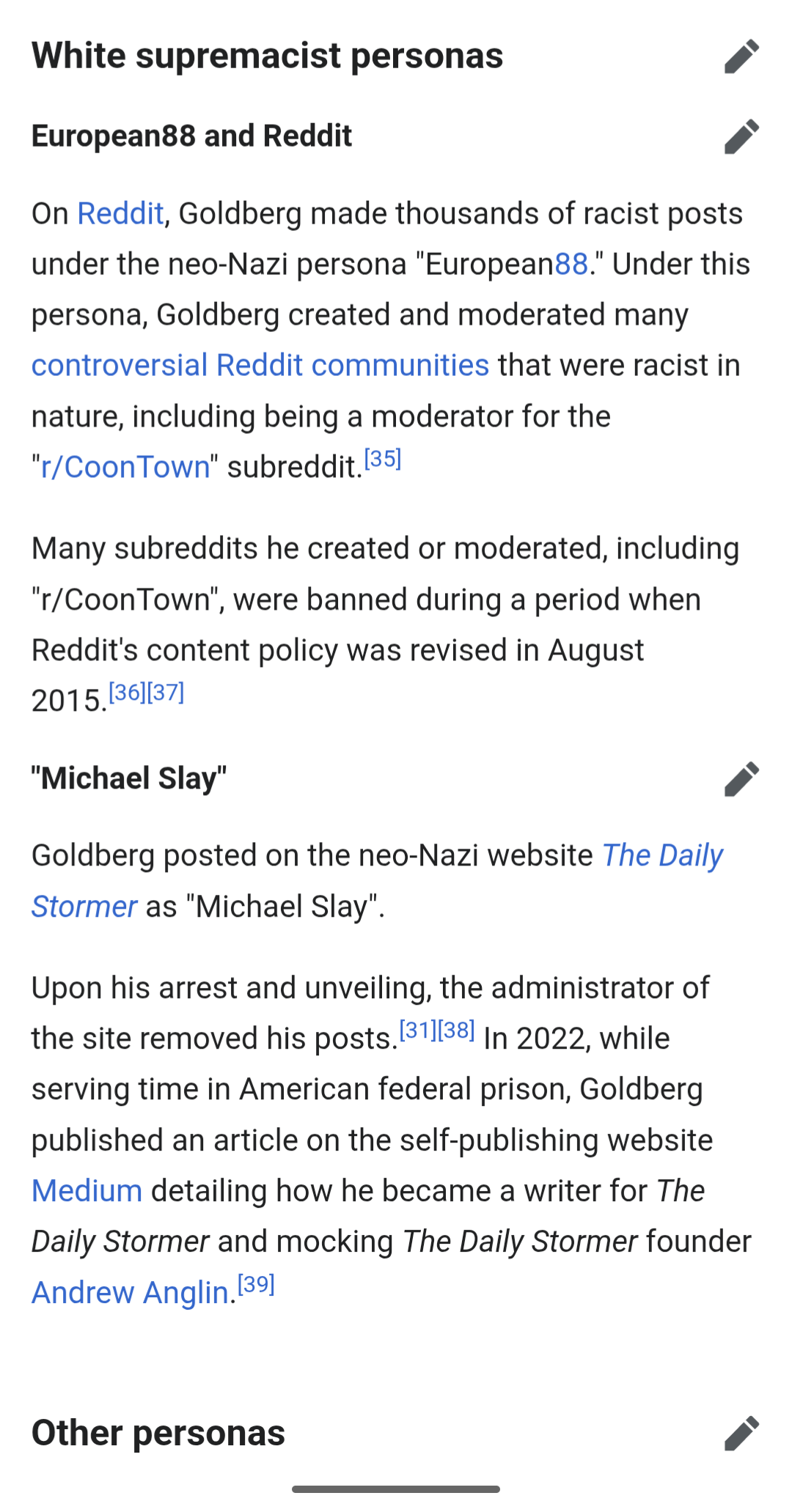
Task: View citation 31
Action: [418, 1030]
